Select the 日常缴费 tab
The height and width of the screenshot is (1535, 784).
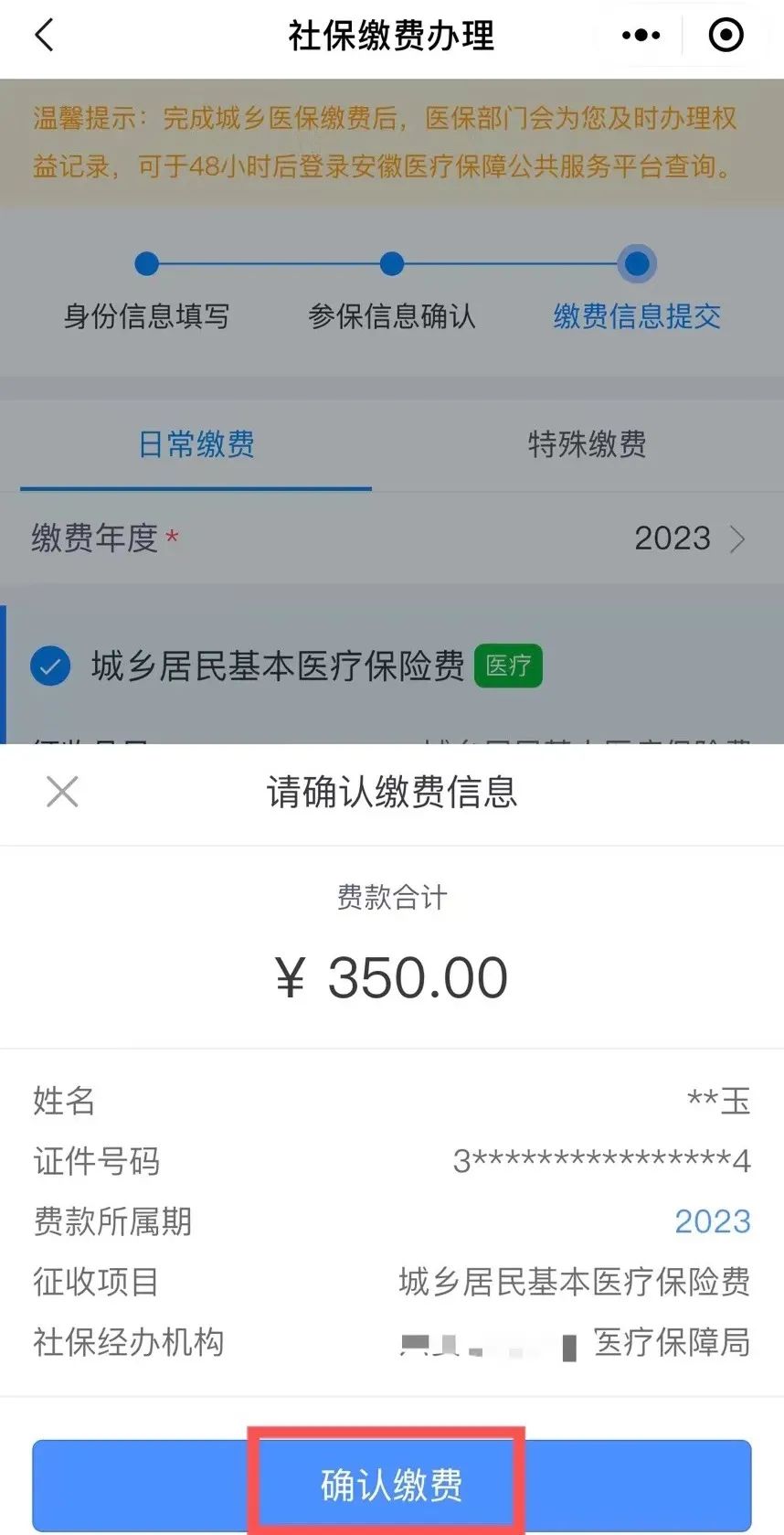click(x=196, y=444)
